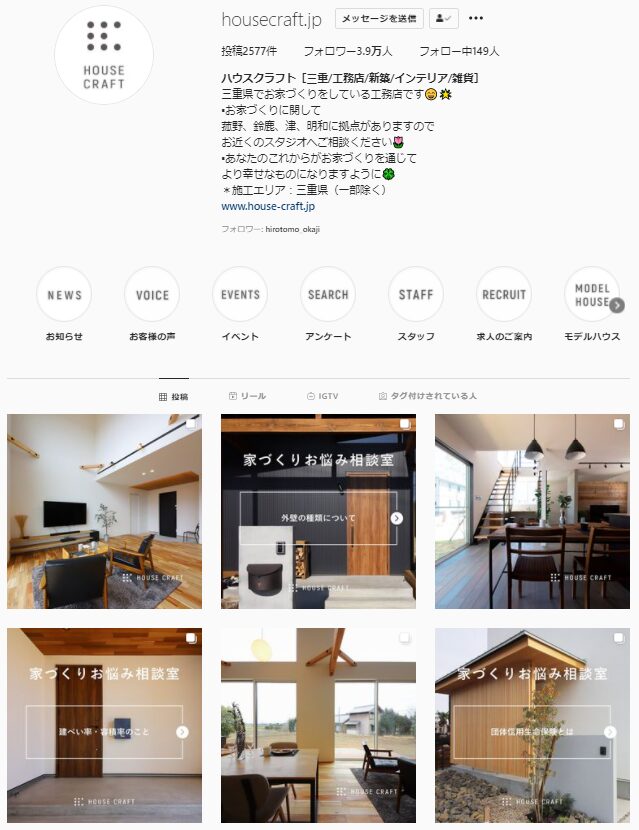Open the RECRUIT 求人のご案内 highlight

504,295
